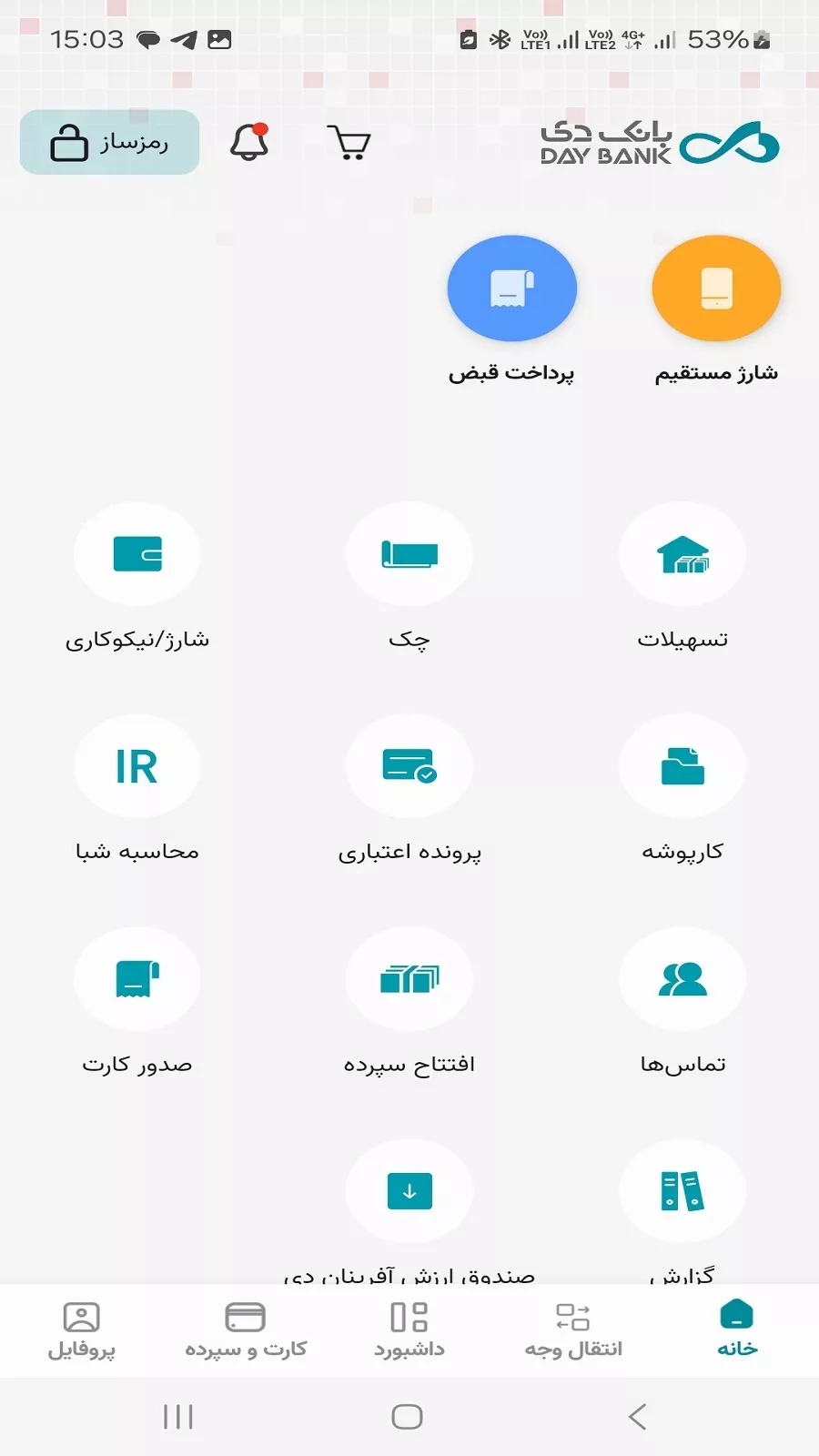Image resolution: width=819 pixels, height=1456 pixels.
Task: Open شارژ/نیکوکاری wallet option
Action: click(137, 555)
